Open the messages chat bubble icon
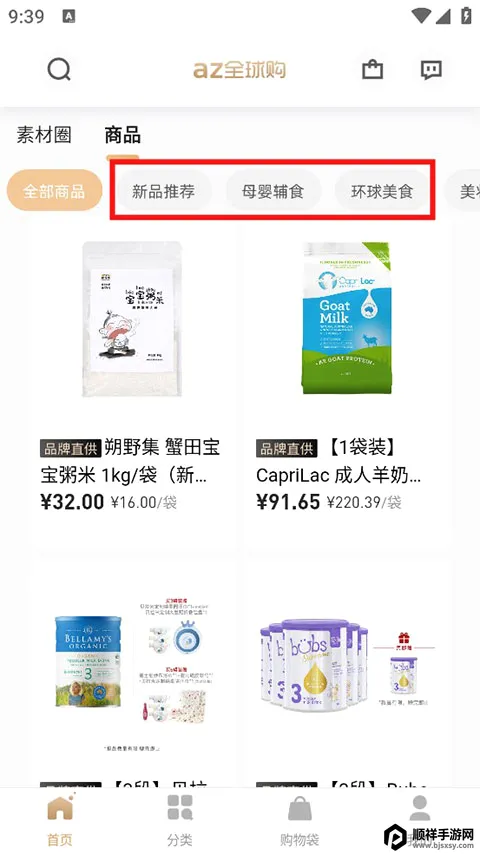The image size is (480, 854). (431, 70)
